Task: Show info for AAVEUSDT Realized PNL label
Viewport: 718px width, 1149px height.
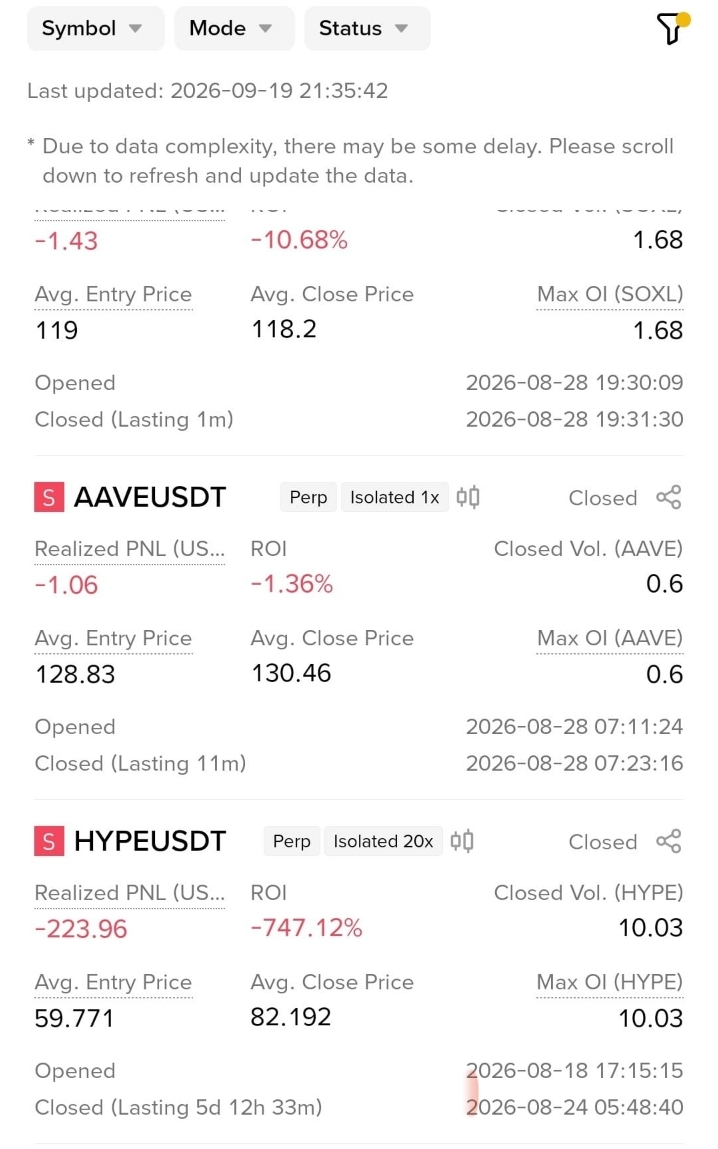Action: pyautogui.click(x=130, y=549)
